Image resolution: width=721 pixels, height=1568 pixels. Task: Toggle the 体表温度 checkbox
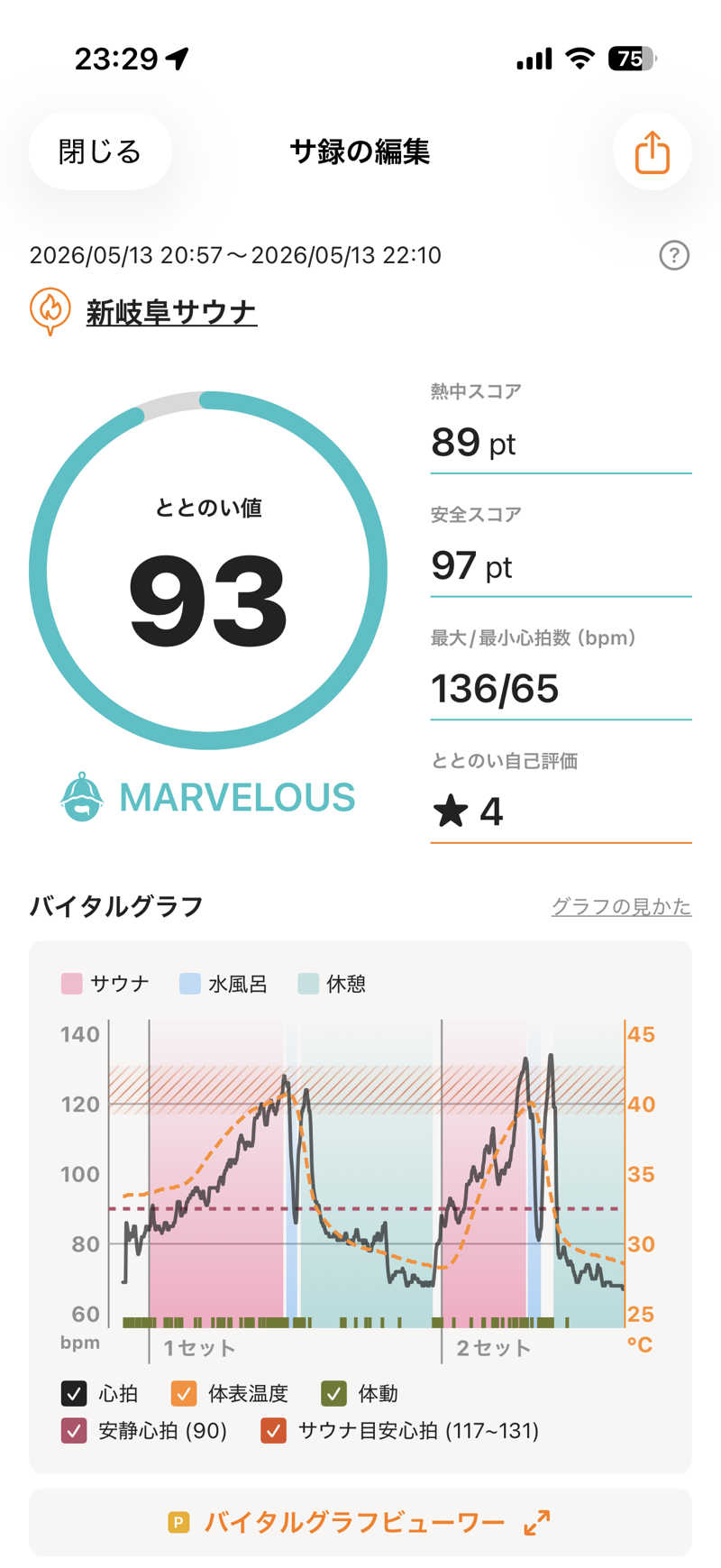pos(184,1393)
